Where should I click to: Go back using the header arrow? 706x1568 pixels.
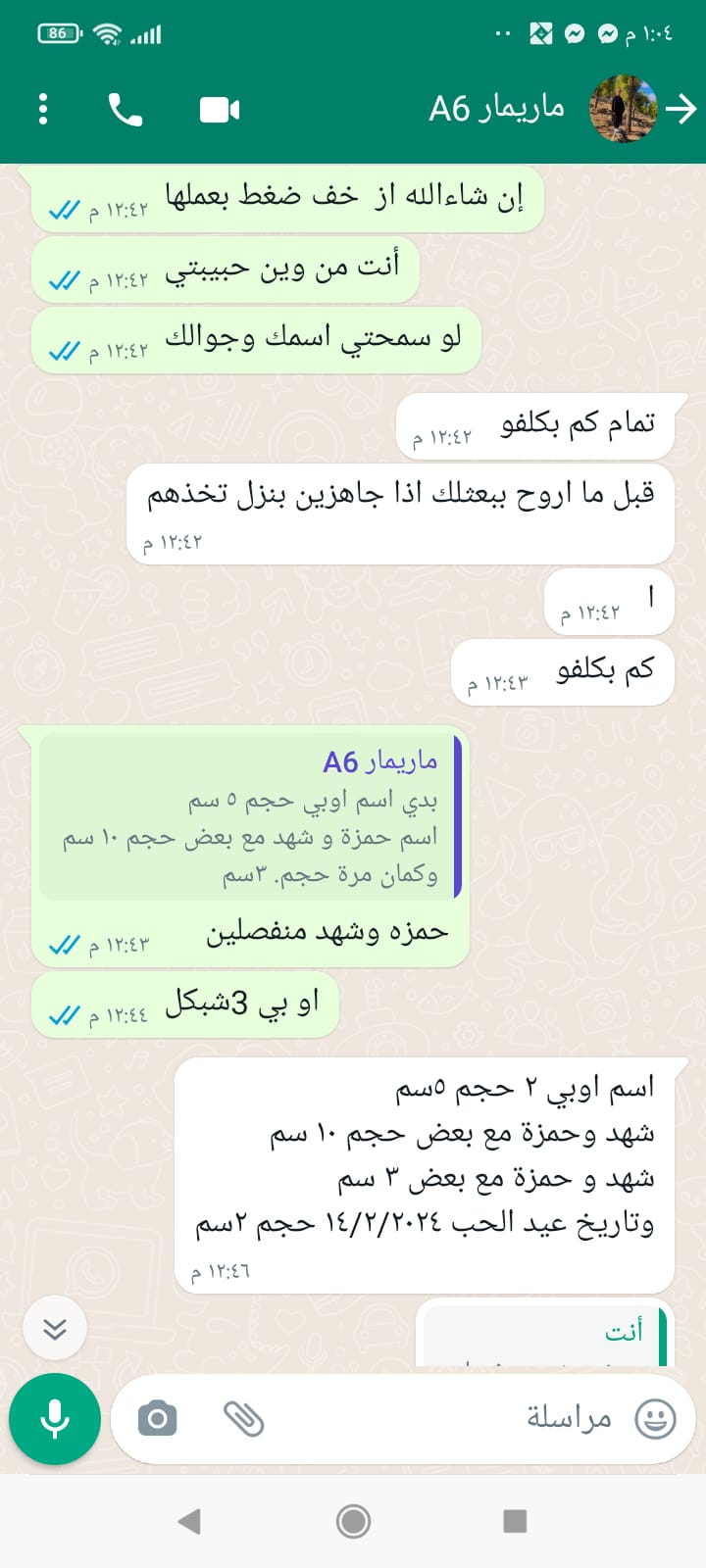[681, 109]
